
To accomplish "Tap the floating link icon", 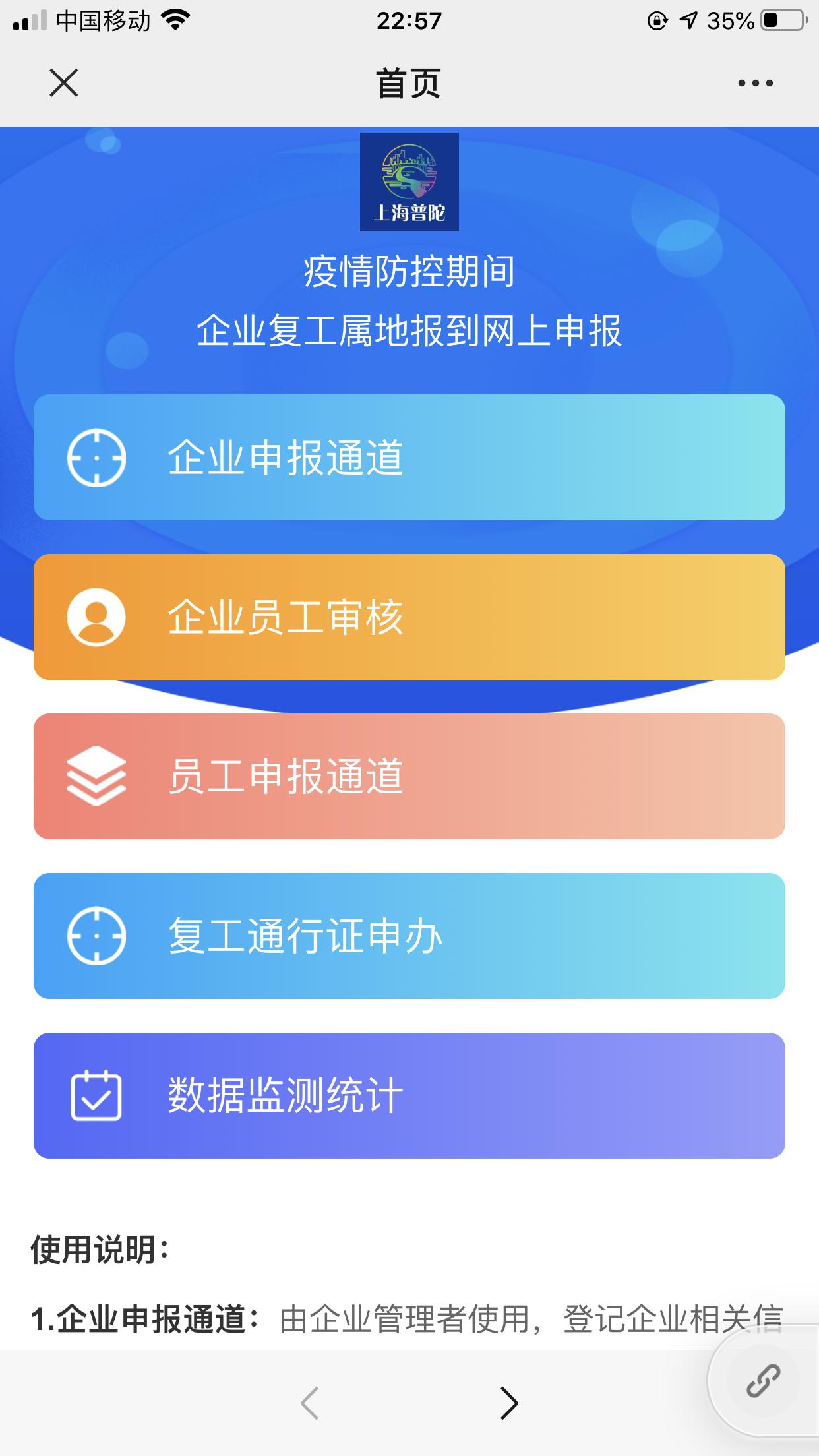I will coord(763,1380).
